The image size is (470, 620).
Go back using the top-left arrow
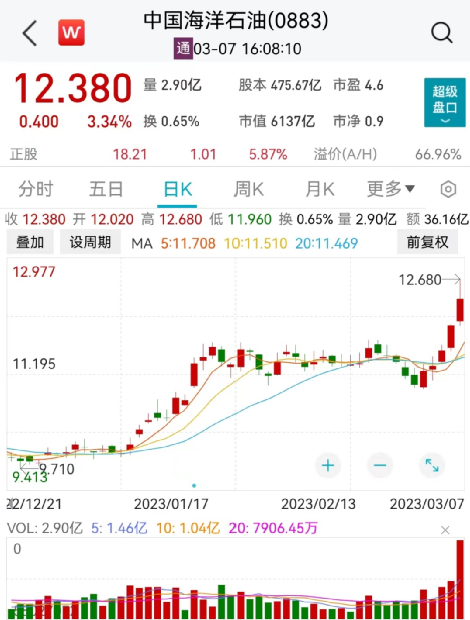tap(30, 33)
